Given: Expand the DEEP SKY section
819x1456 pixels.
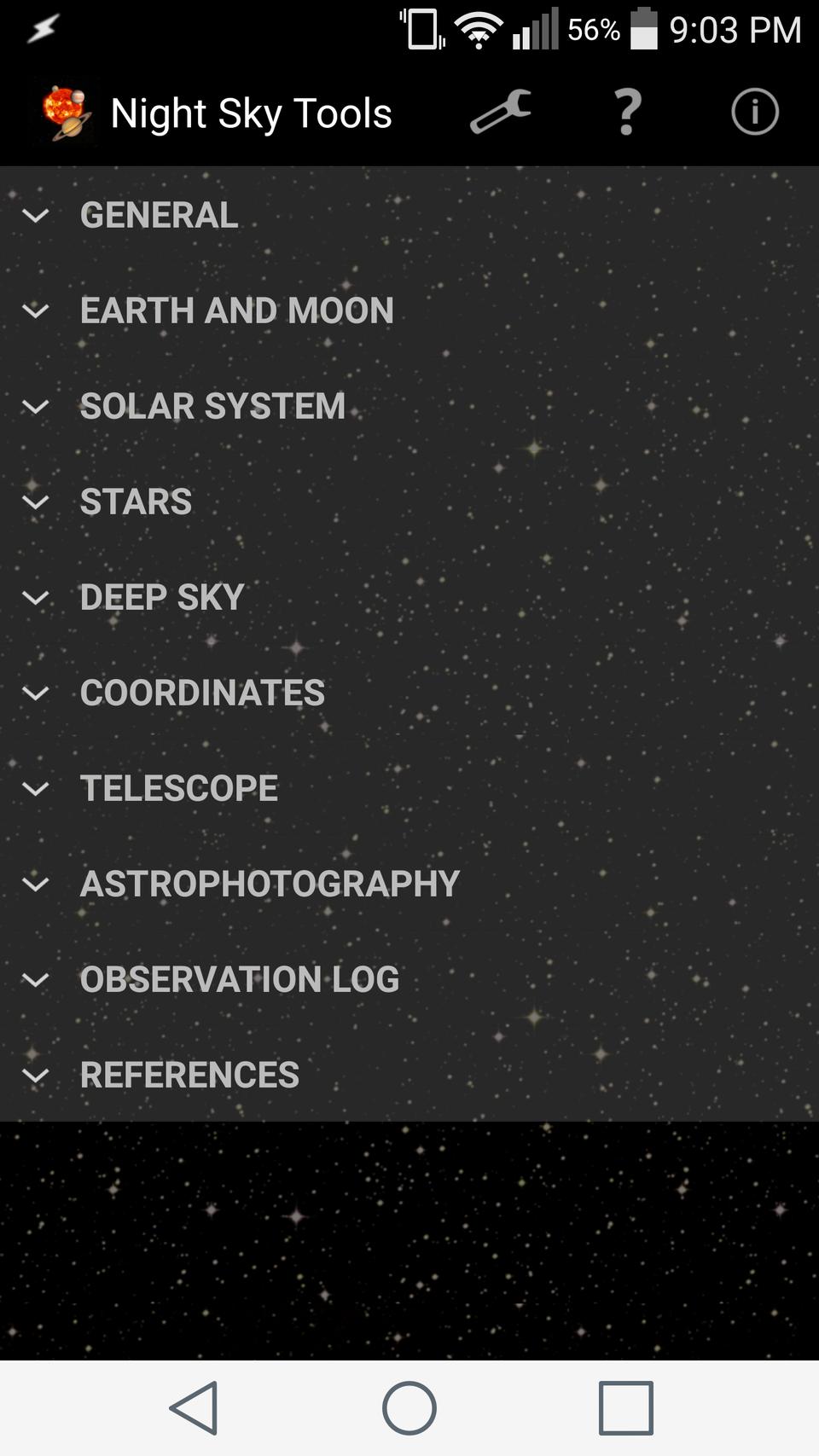Looking at the screenshot, I should pos(162,597).
